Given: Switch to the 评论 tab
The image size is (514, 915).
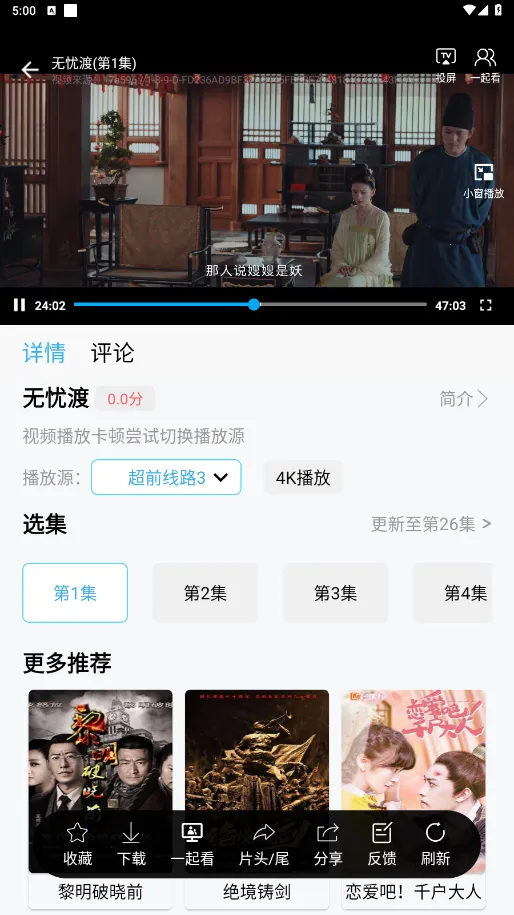Looking at the screenshot, I should [113, 352].
